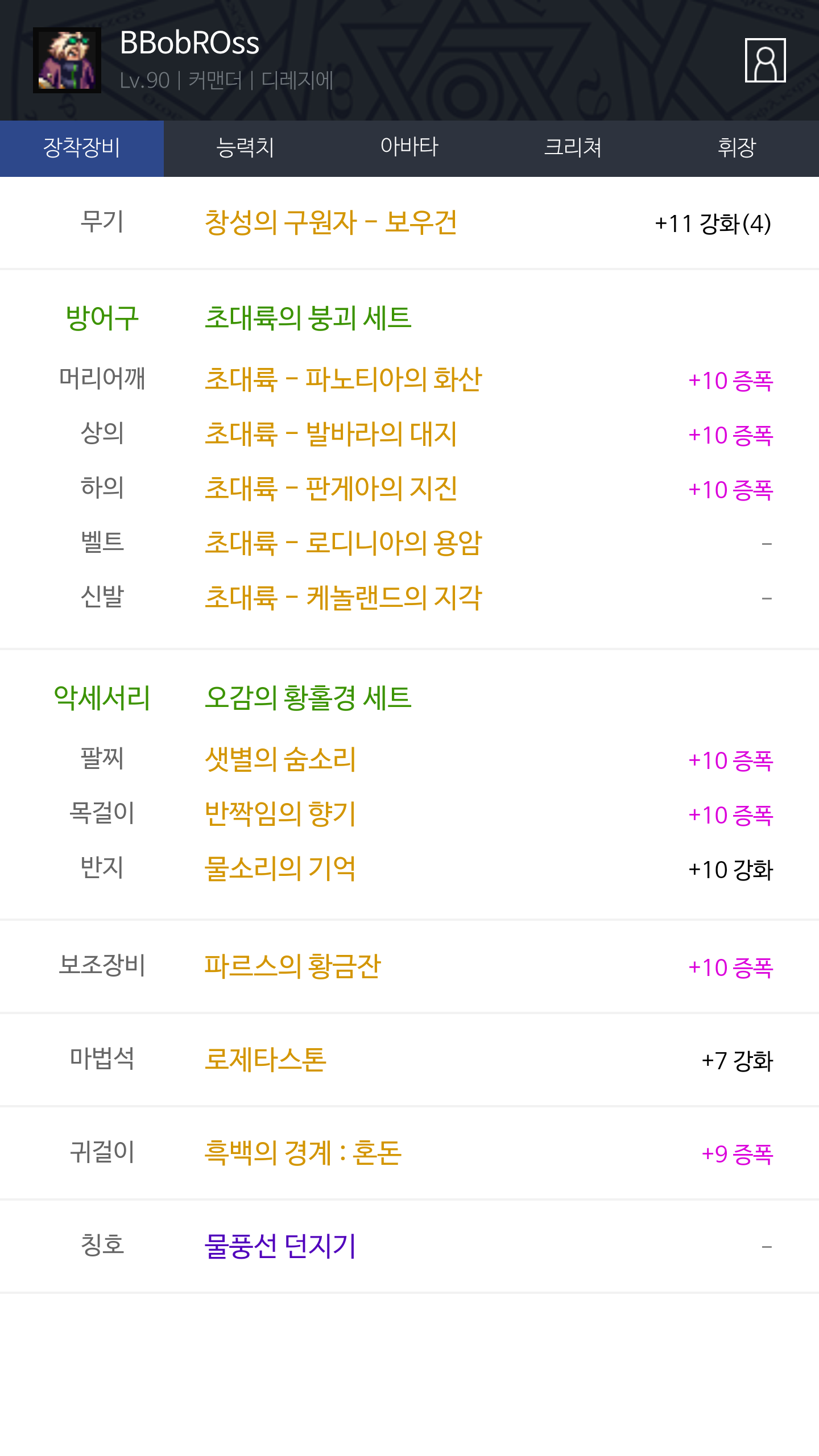819x1456 pixels.
Task: Open 초대륙 - 케놀랜드의 지각 shoes
Action: click(343, 598)
